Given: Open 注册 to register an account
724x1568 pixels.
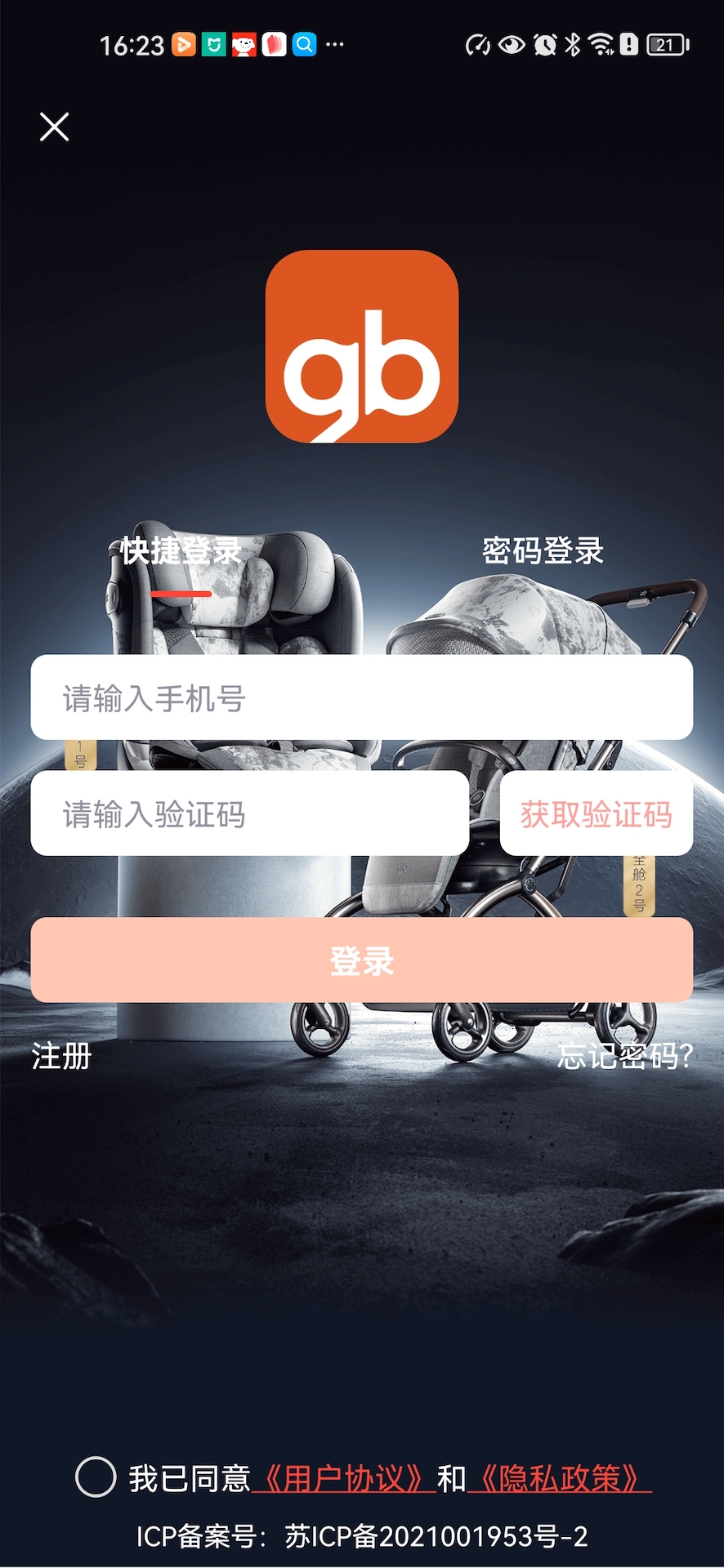Looking at the screenshot, I should (61, 1057).
